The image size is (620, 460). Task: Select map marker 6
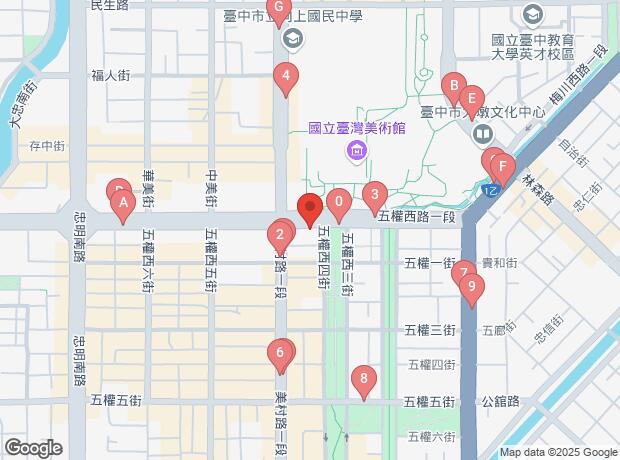click(281, 353)
